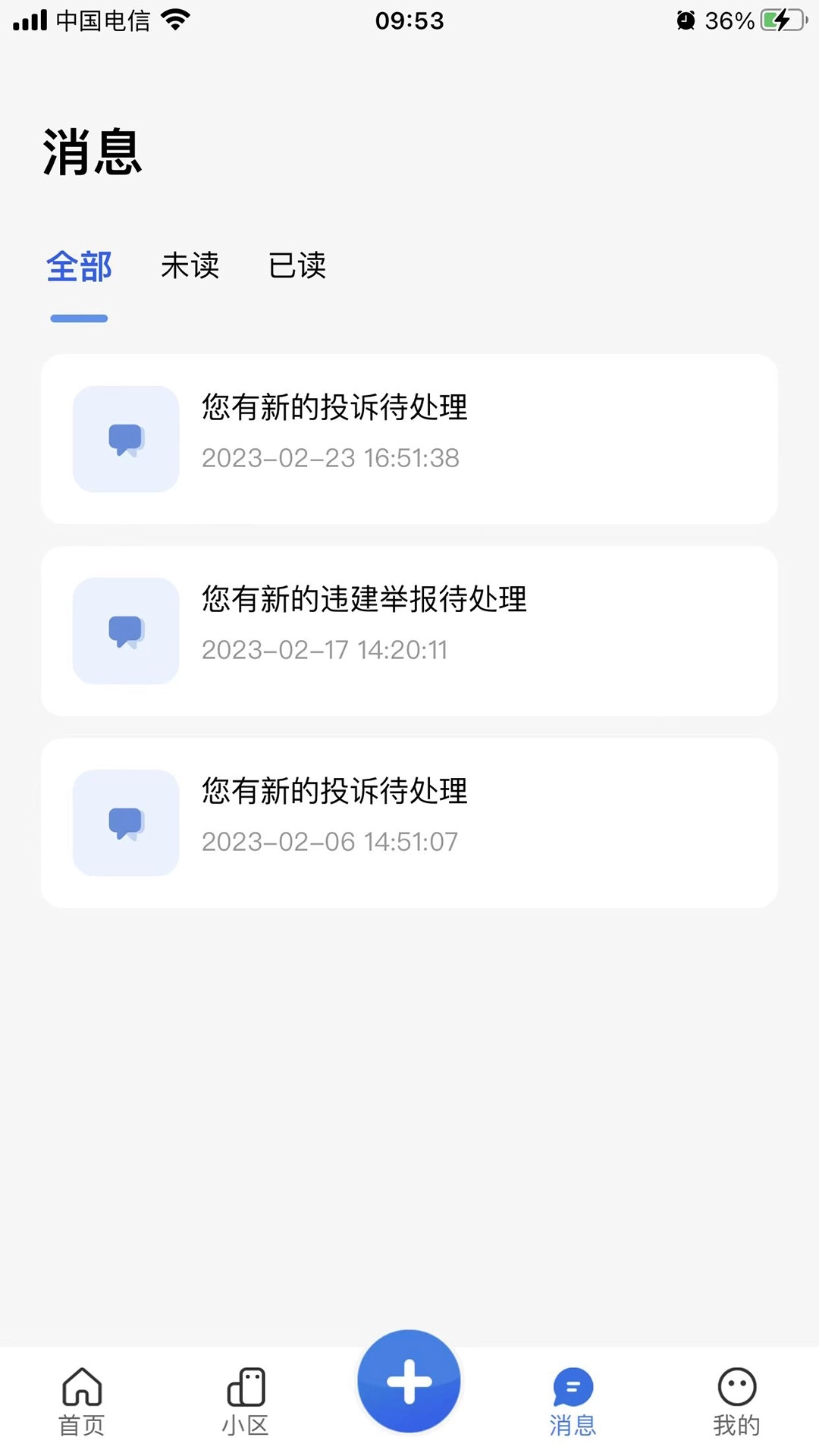Viewport: 819px width, 1456px height.
Task: Open the complaint message dated 2023-02-06
Action: tap(409, 824)
